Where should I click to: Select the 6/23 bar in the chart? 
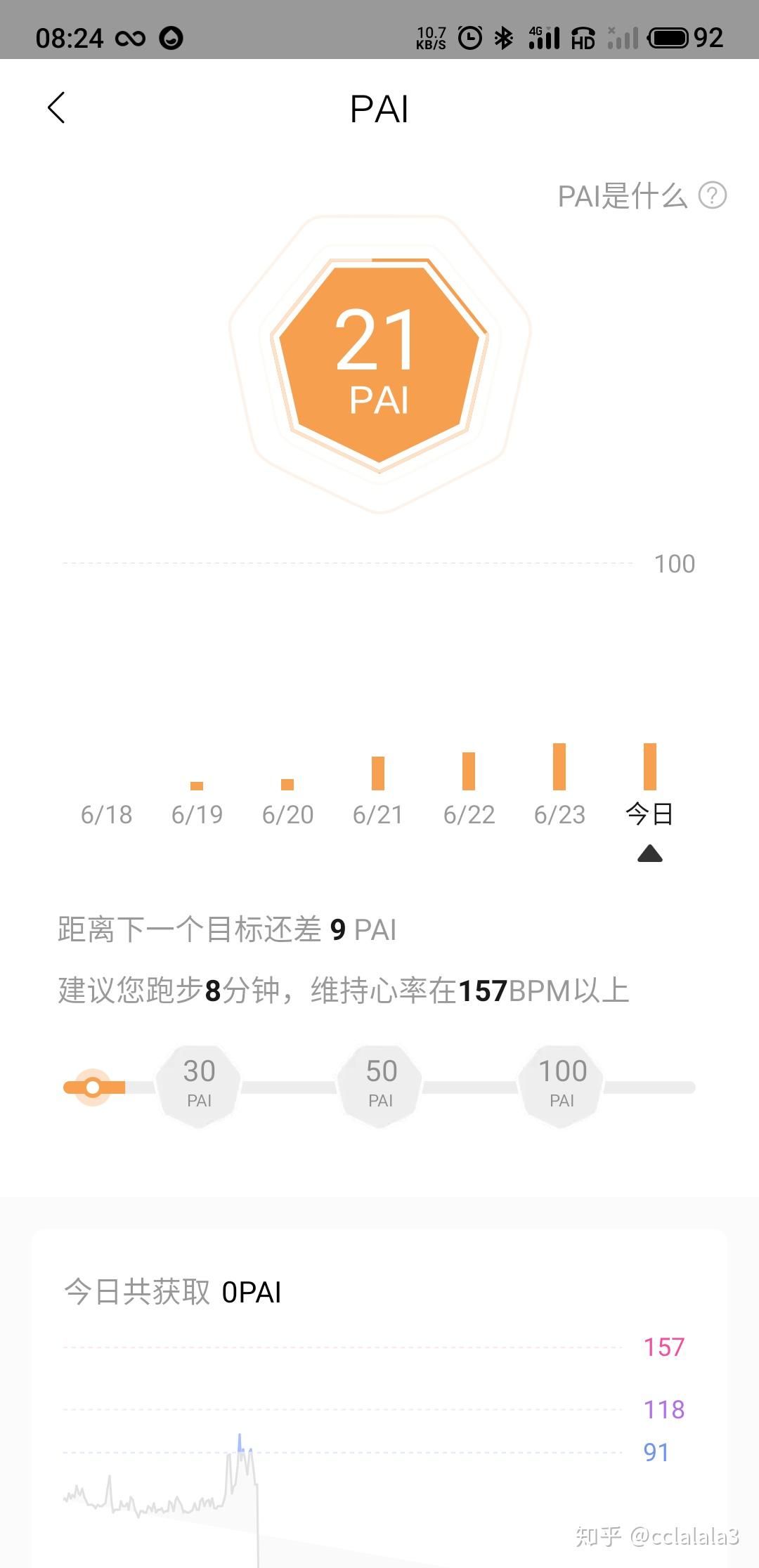[559, 767]
